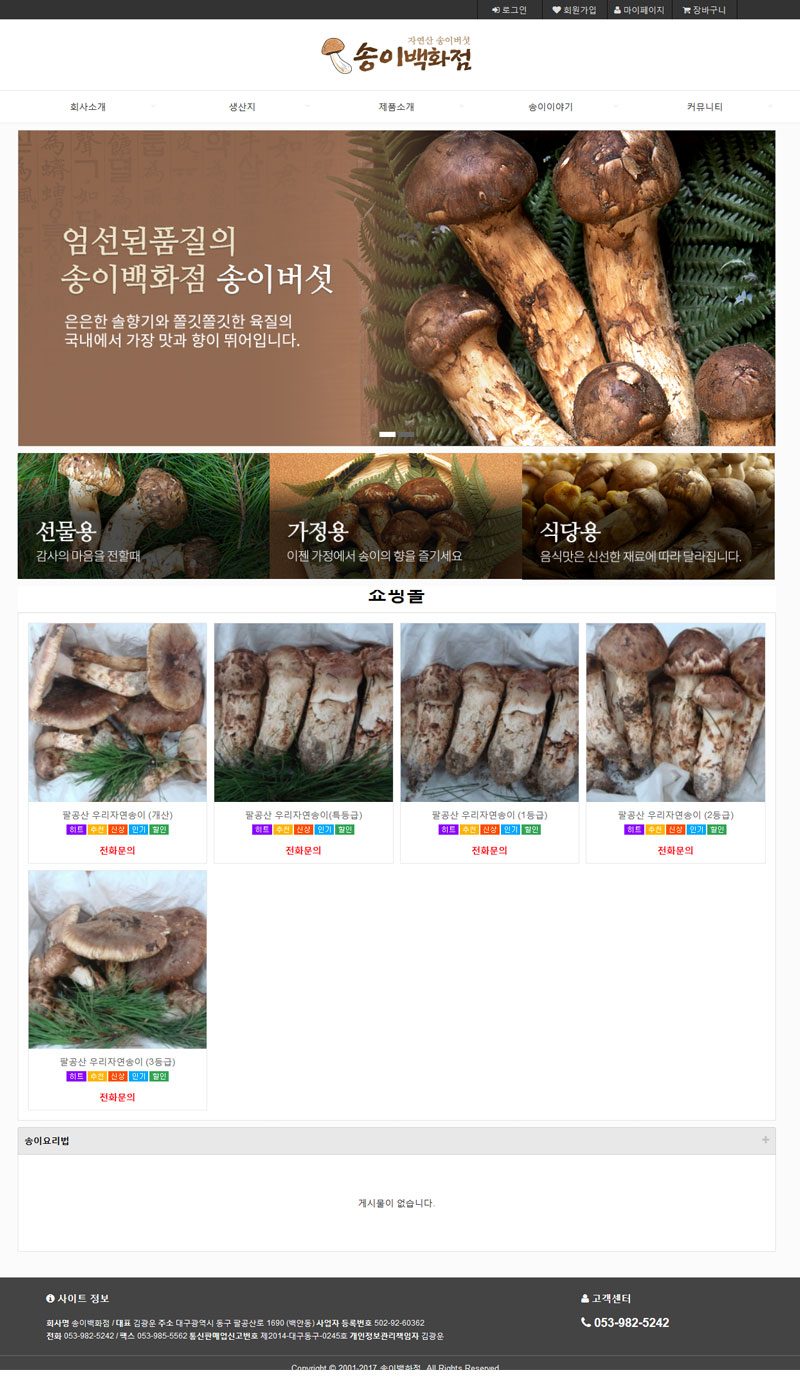The width and height of the screenshot is (800, 1377).
Task: Open the 장바구니 cart
Action: click(x=704, y=10)
